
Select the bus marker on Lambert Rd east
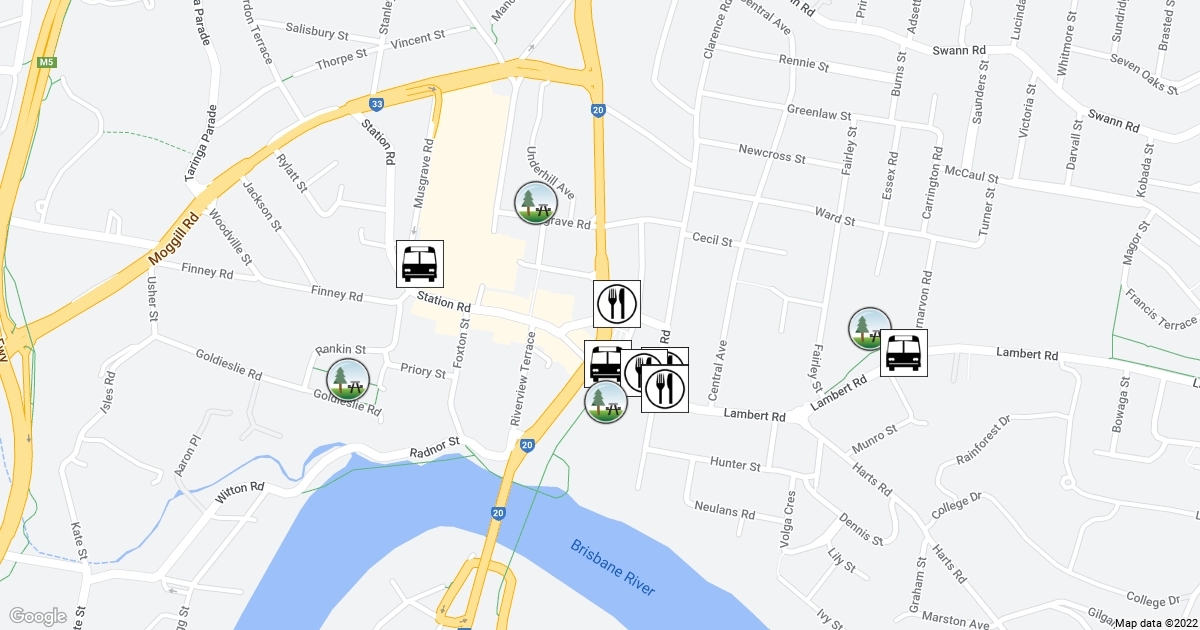pos(903,352)
